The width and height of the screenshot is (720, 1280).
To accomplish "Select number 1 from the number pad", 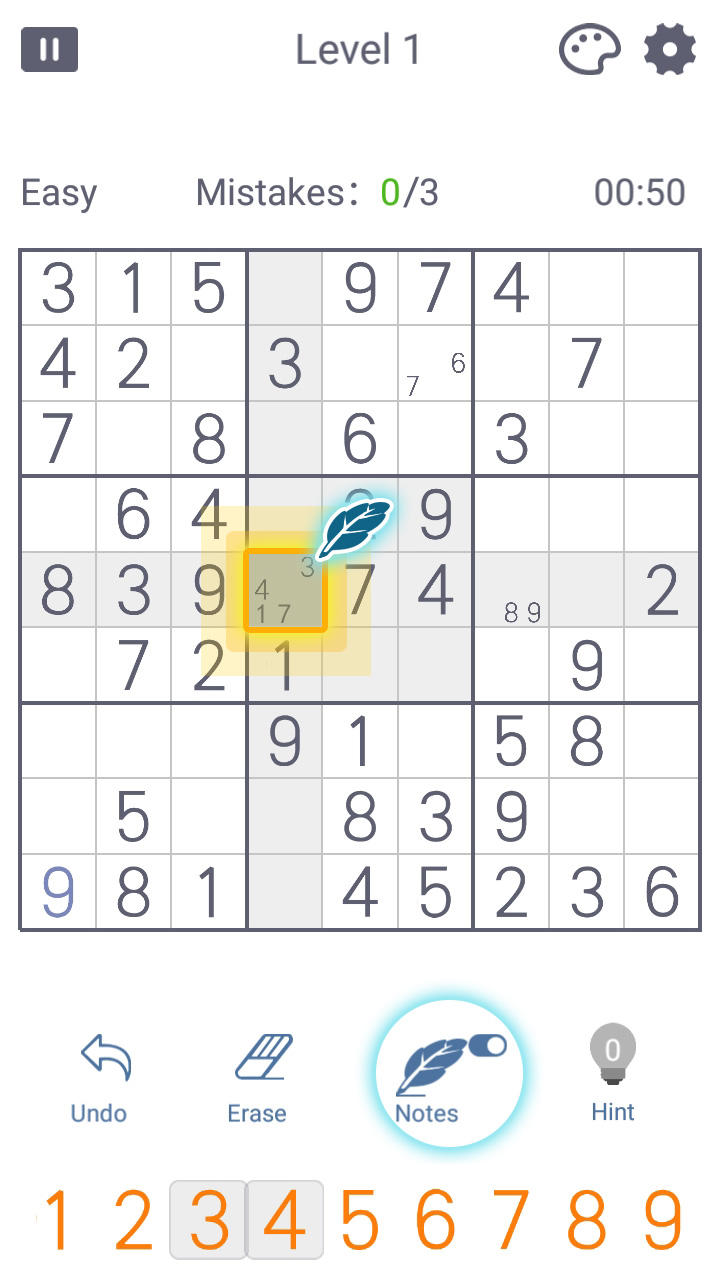I will coord(57,1218).
